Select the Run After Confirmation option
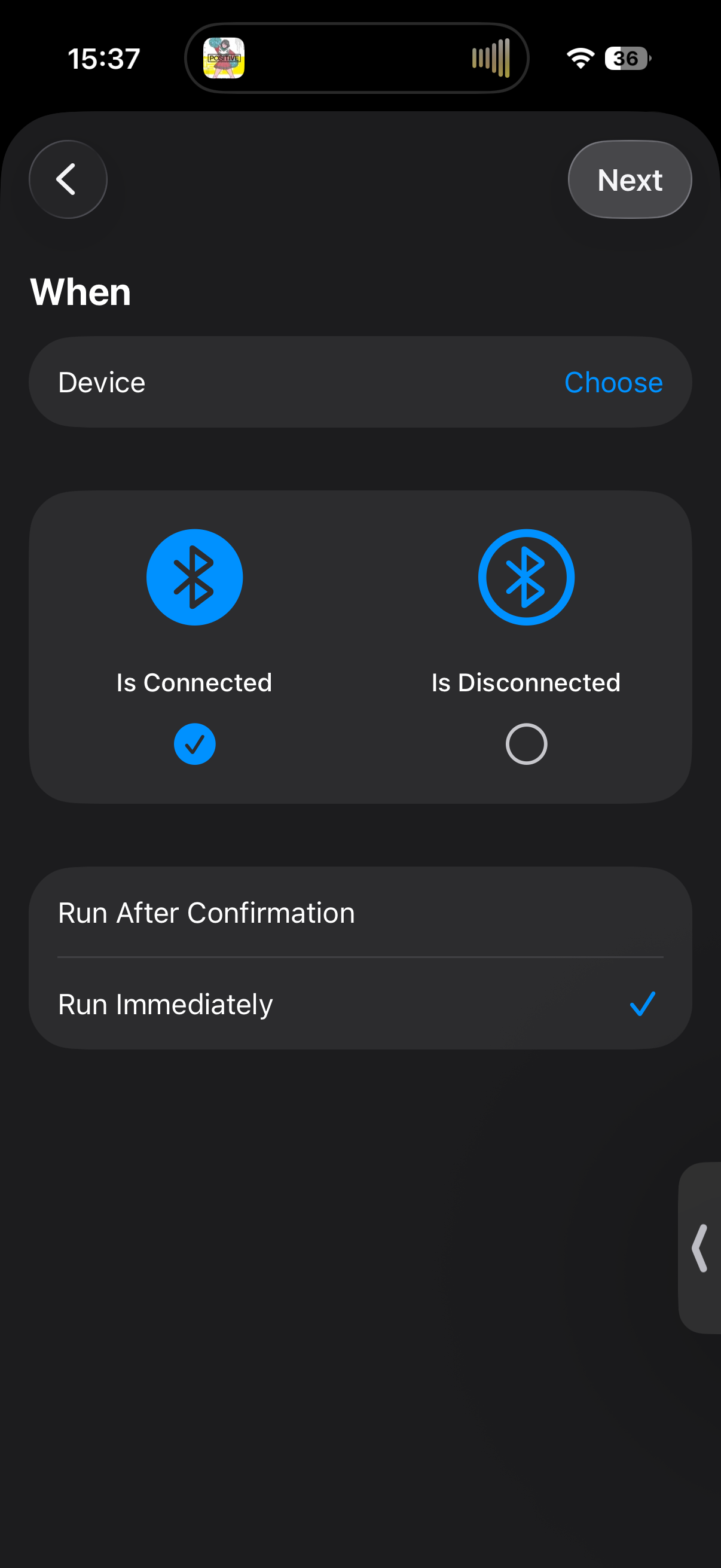The height and width of the screenshot is (1568, 721). coord(360,913)
